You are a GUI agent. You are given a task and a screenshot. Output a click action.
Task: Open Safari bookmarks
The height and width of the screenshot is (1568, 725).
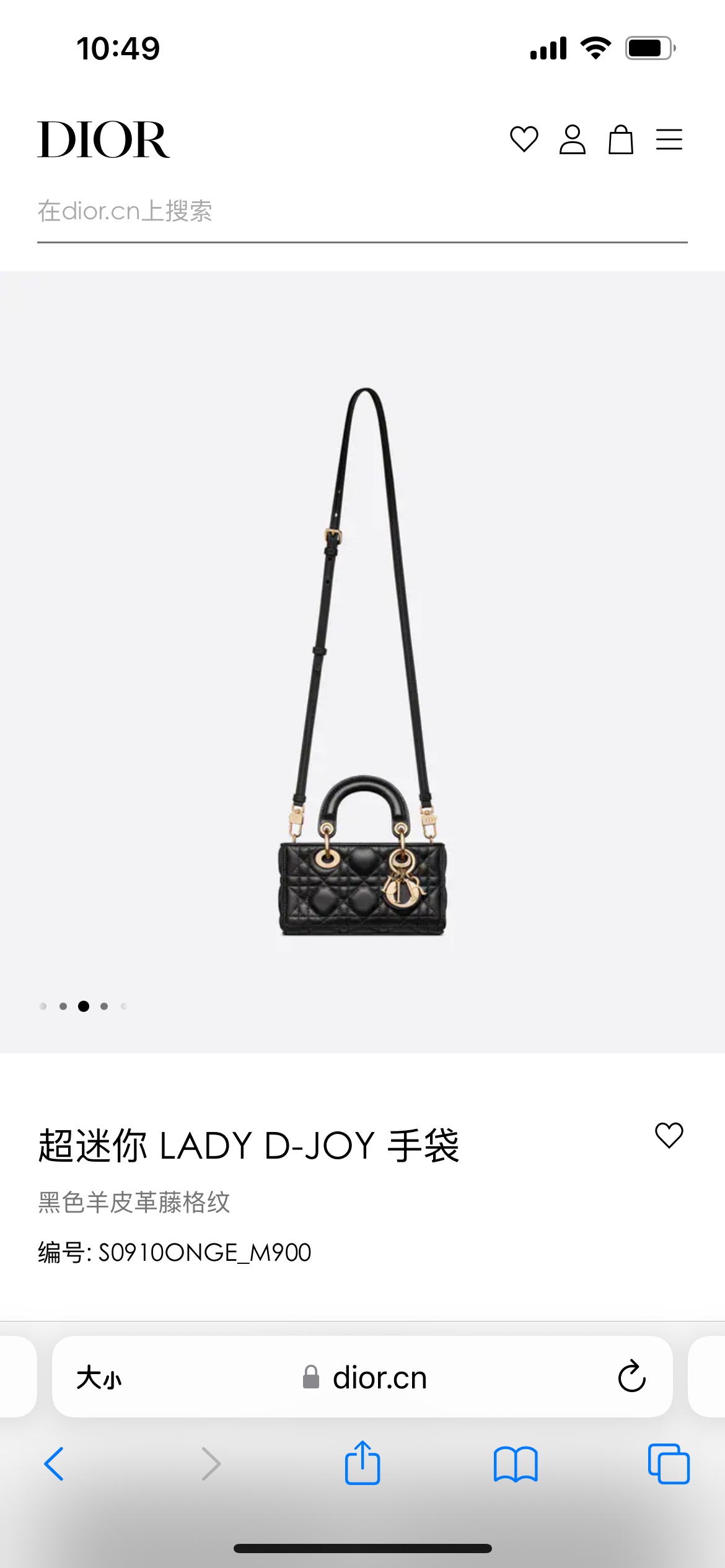pos(516,1465)
